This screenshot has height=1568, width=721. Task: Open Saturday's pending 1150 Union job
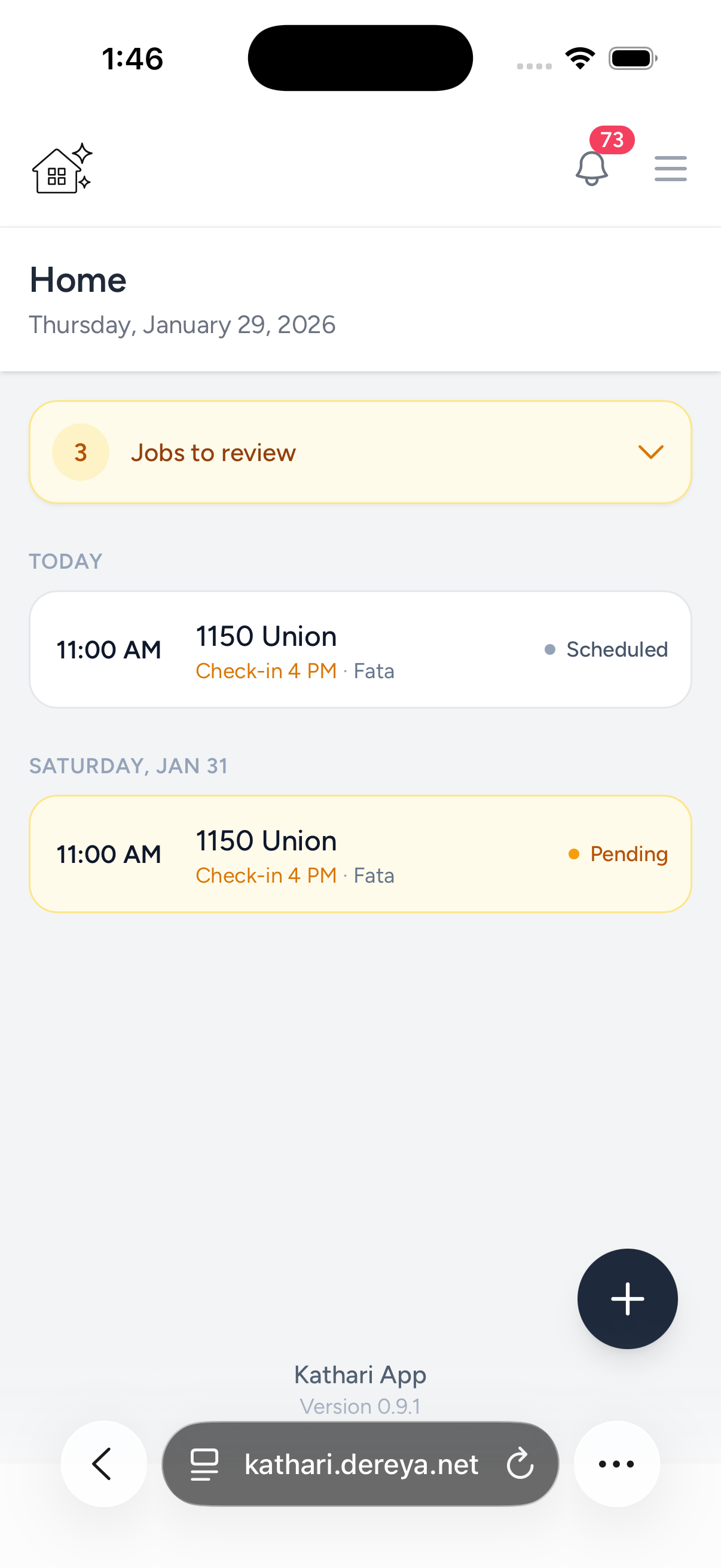pos(360,853)
